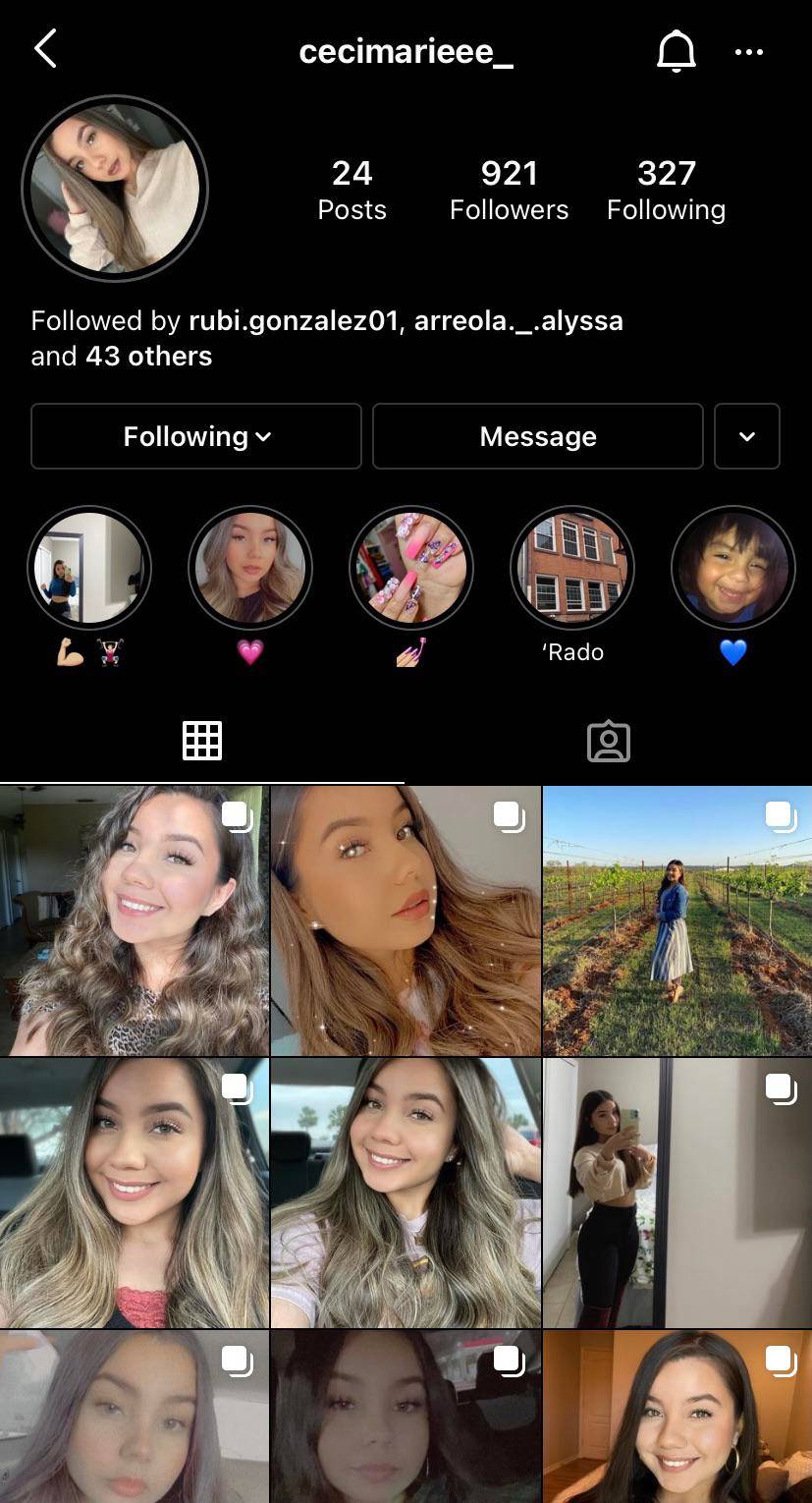Message this profile
The image size is (812, 1503).
tap(537, 436)
